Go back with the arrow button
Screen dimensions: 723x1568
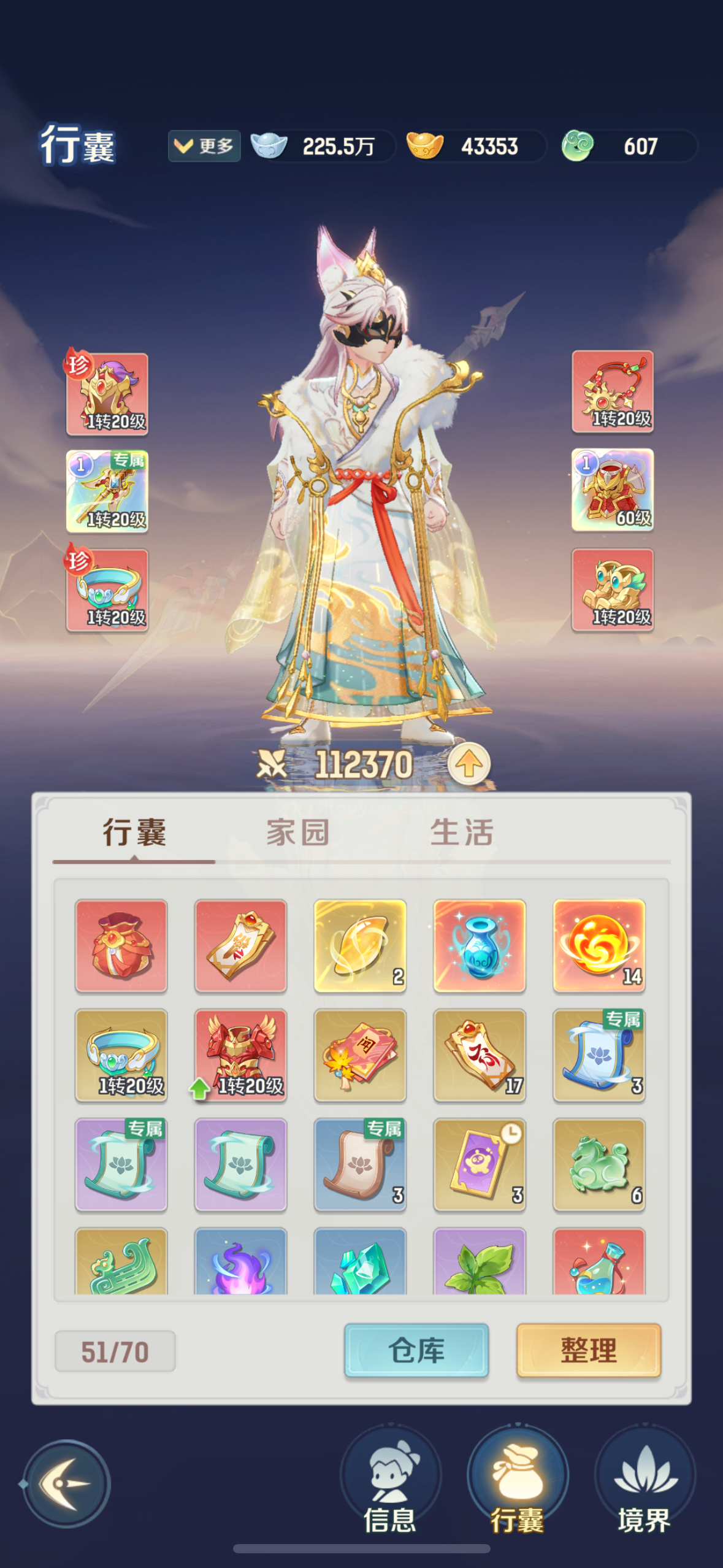[x=66, y=1483]
